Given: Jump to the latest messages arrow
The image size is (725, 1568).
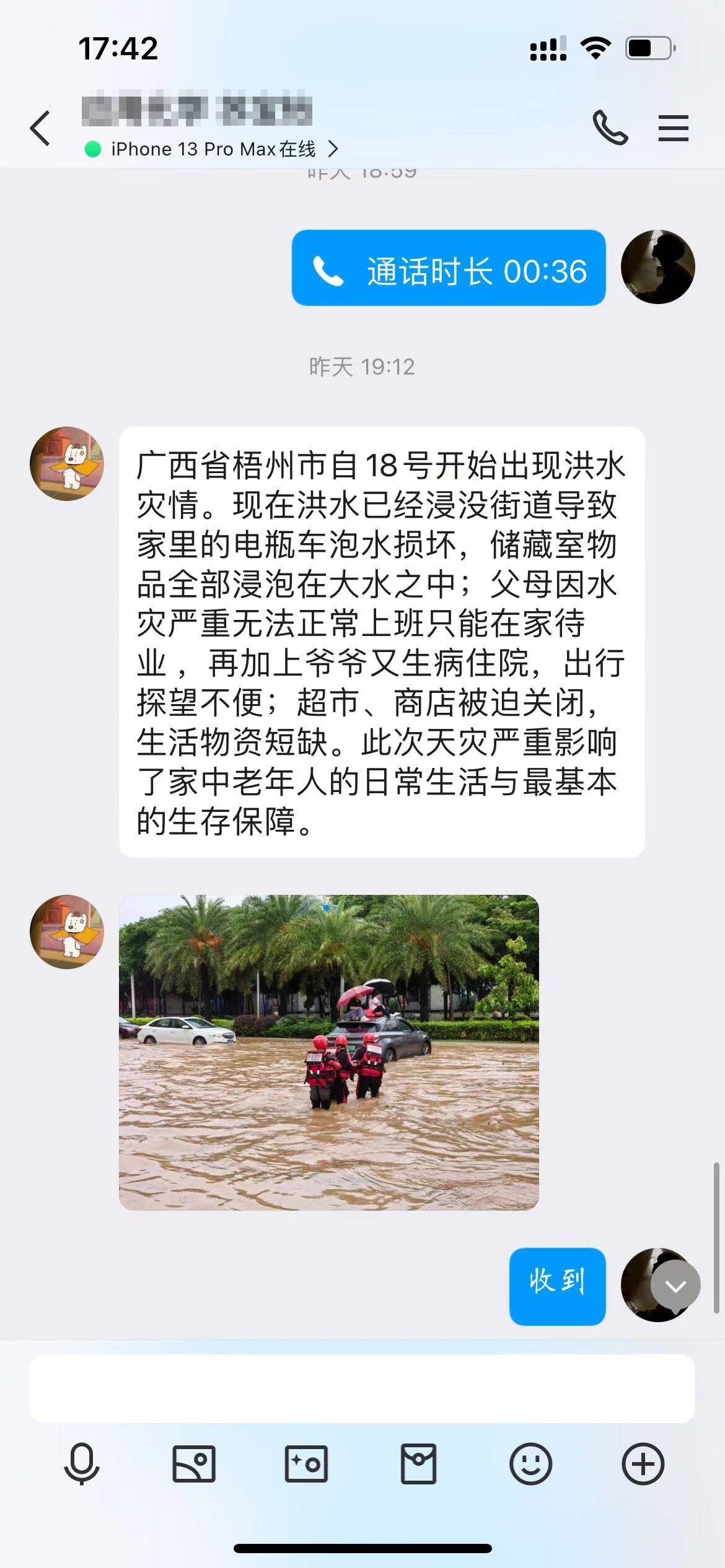Looking at the screenshot, I should (x=675, y=1286).
